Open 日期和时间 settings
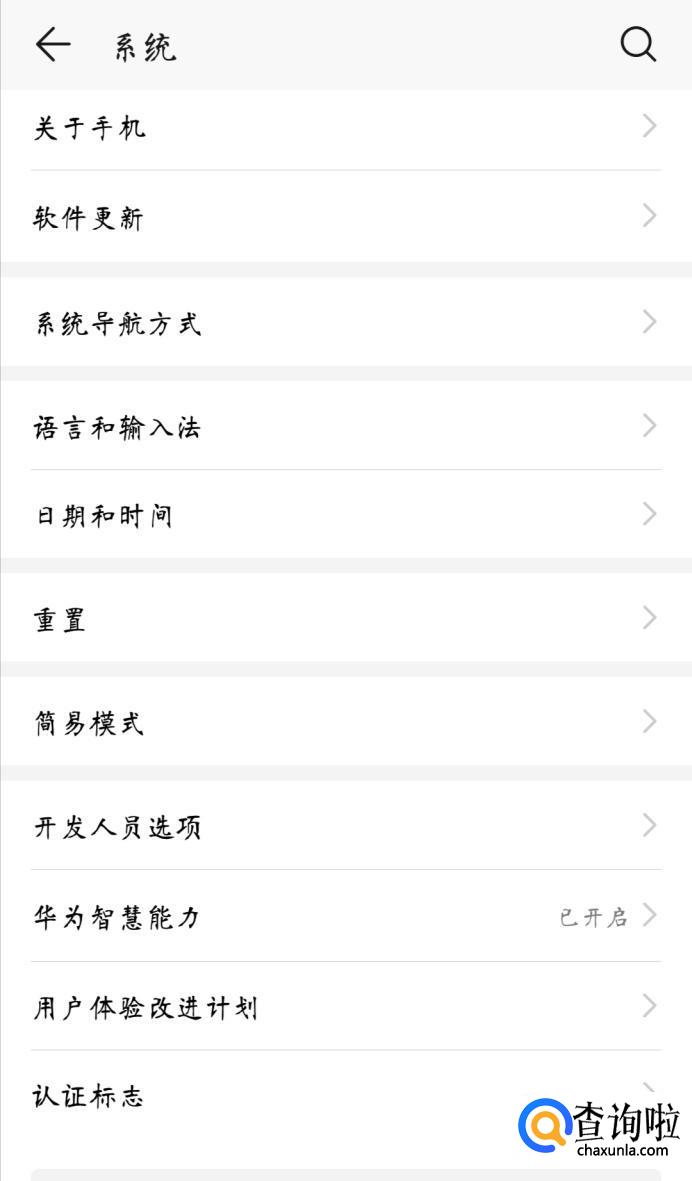This screenshot has height=1181, width=692. [345, 516]
